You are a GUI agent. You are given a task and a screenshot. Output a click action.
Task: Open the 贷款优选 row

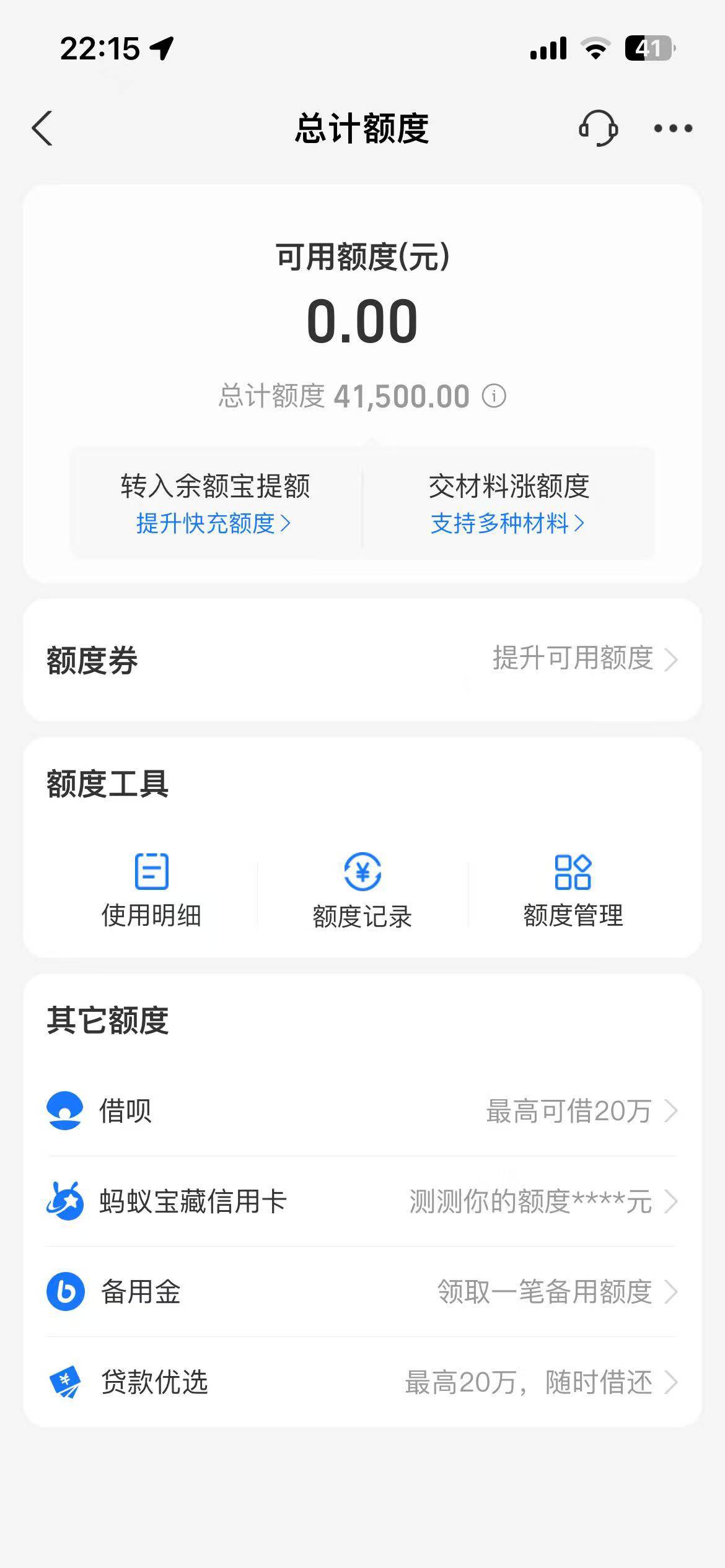[x=362, y=1382]
